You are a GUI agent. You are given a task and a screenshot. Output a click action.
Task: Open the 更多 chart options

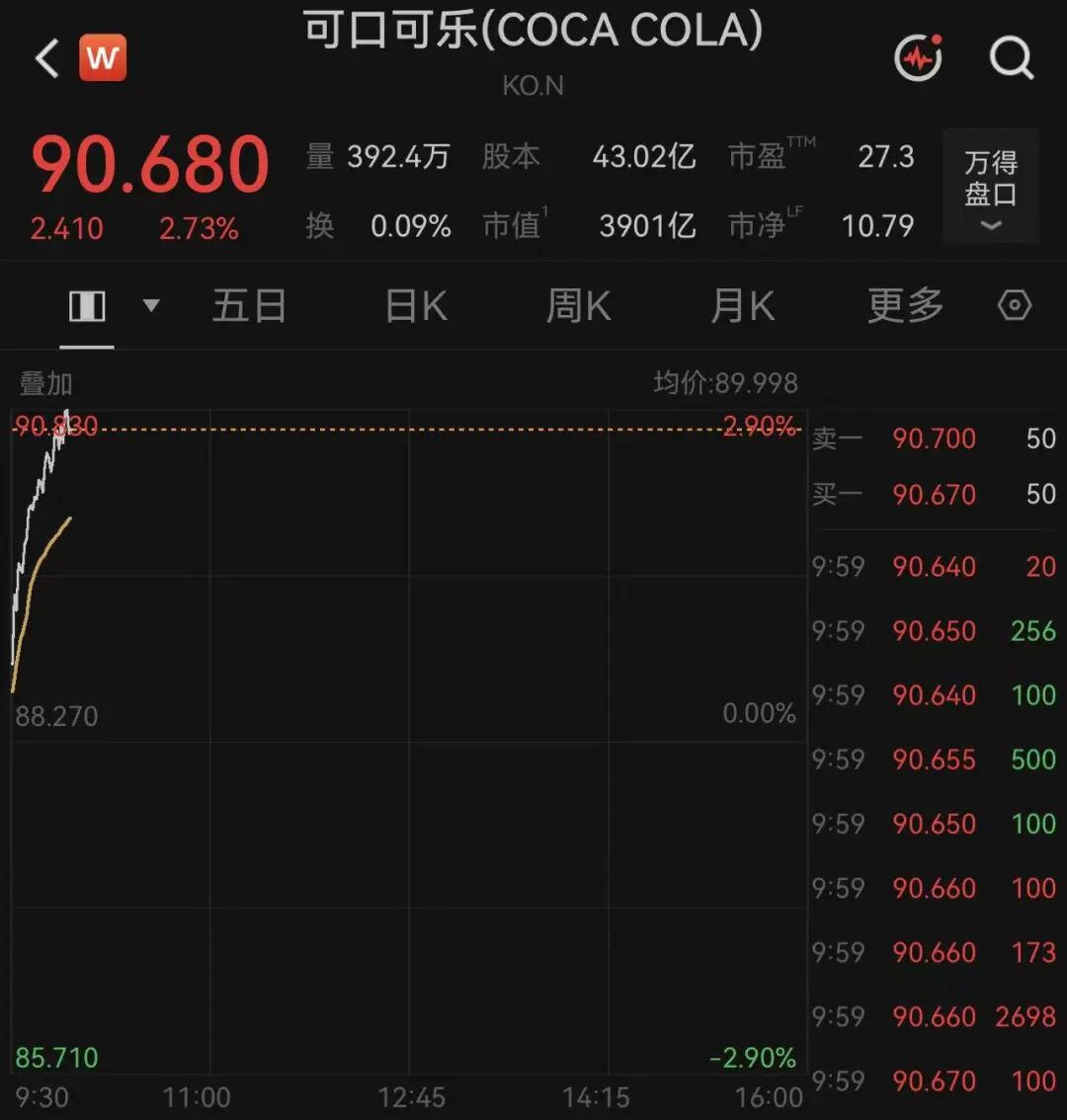click(905, 306)
